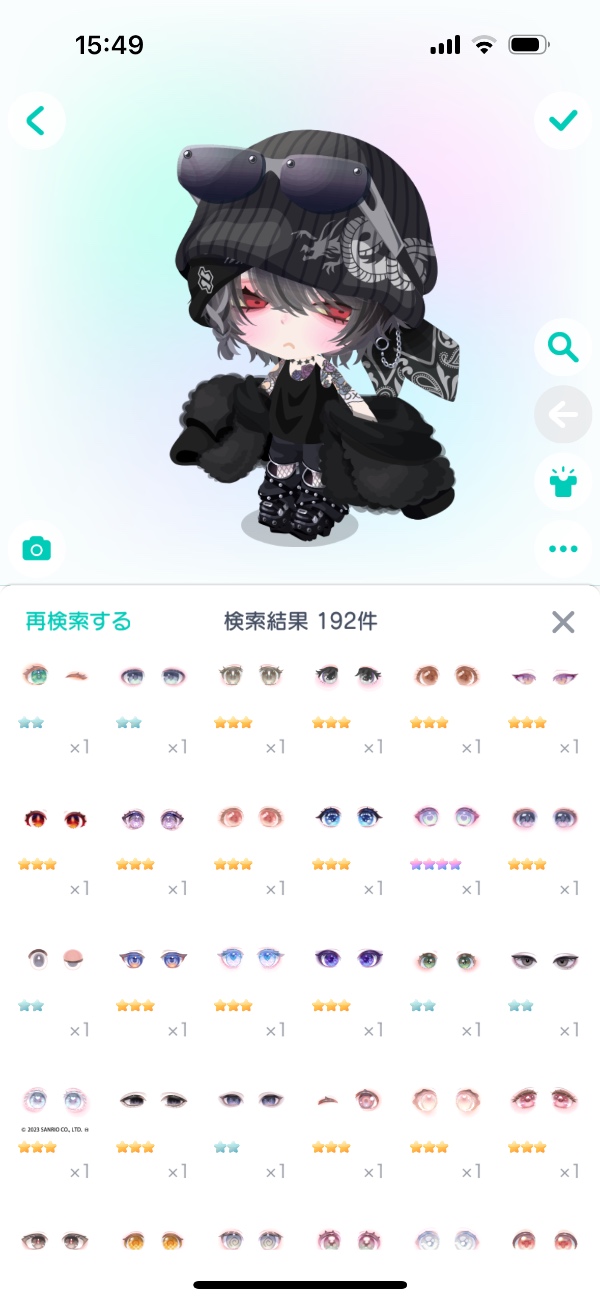Open the t-shirt outfit icon
Viewport: 600px width, 1300px height.
563,482
